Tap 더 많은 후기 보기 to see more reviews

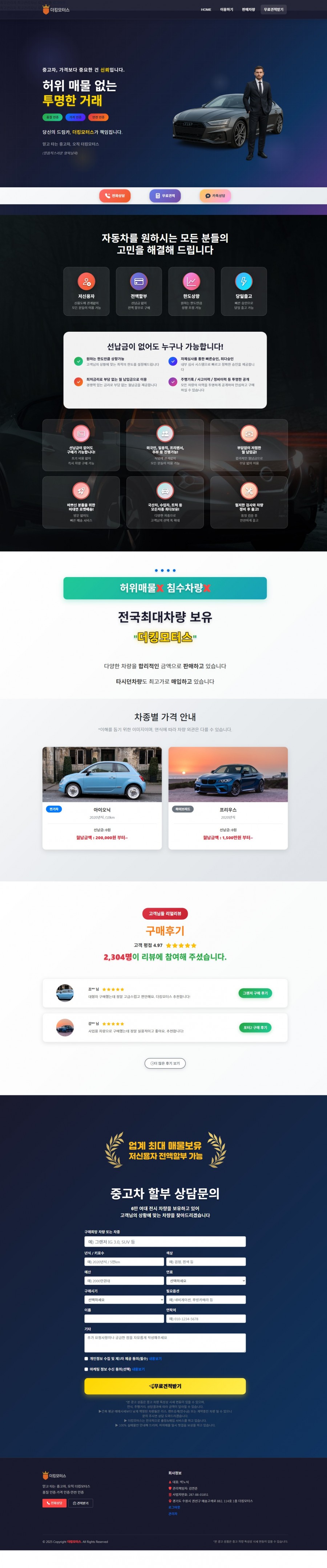pyautogui.click(x=165, y=1063)
